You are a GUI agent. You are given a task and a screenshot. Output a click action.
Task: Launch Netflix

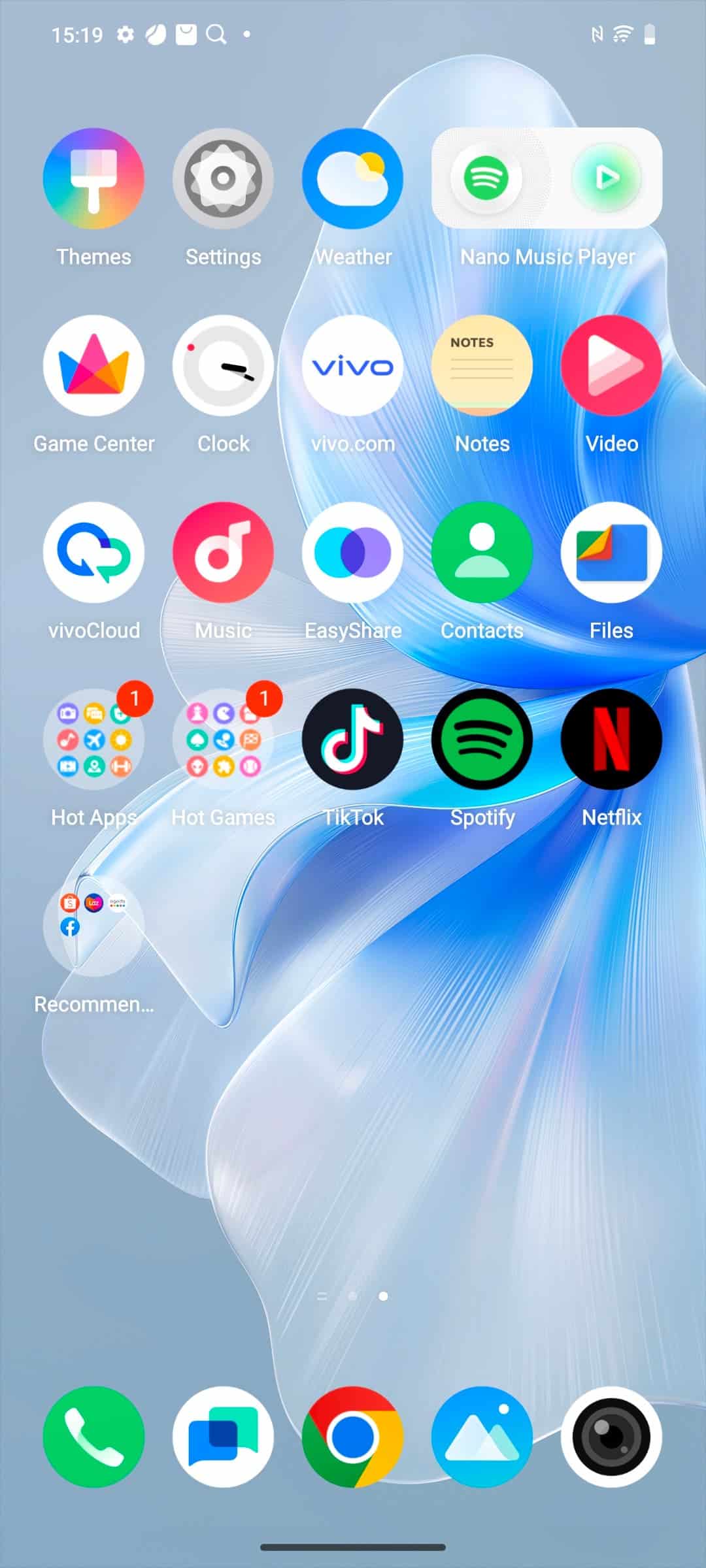point(611,739)
